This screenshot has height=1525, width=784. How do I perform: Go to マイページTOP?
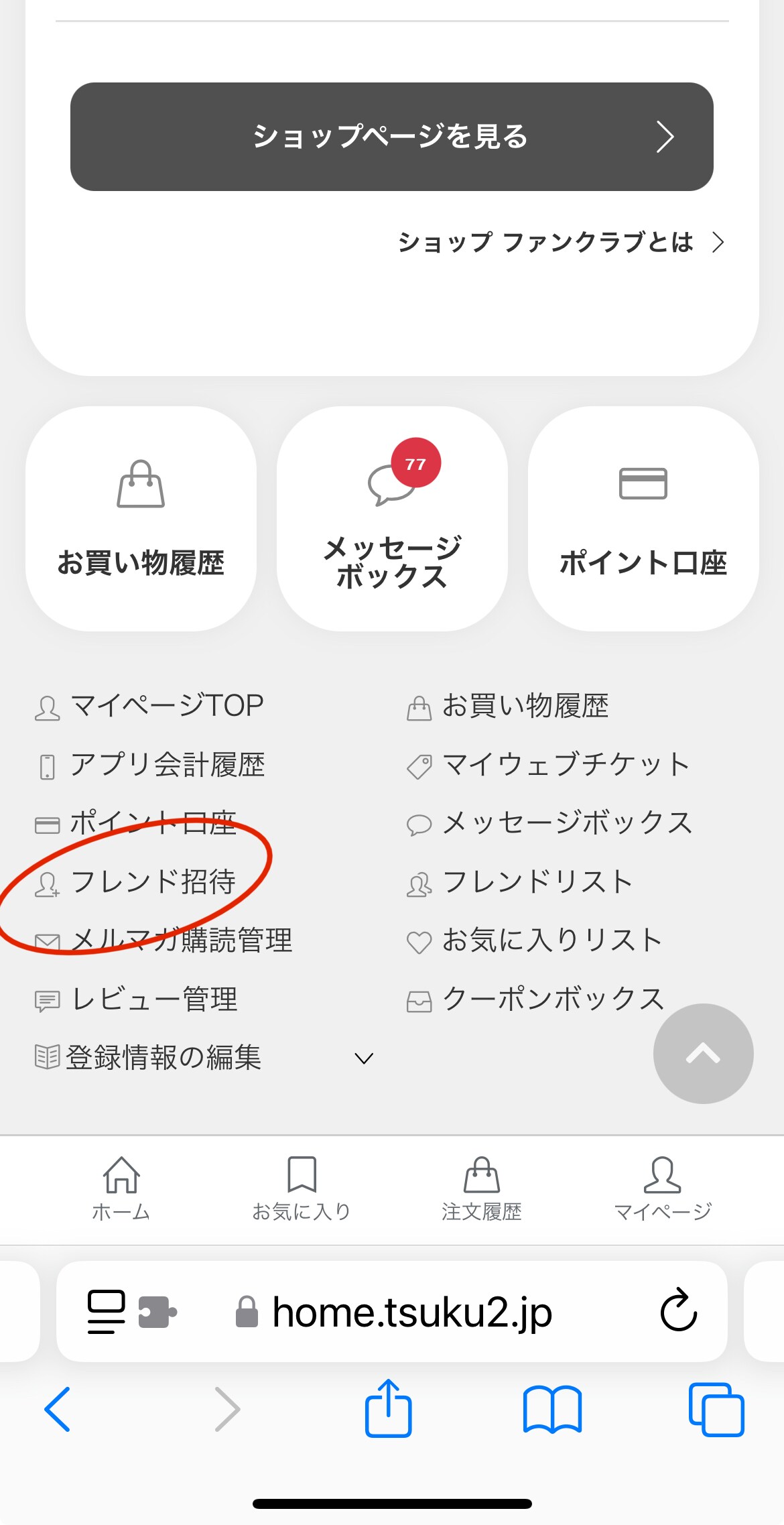point(166,706)
